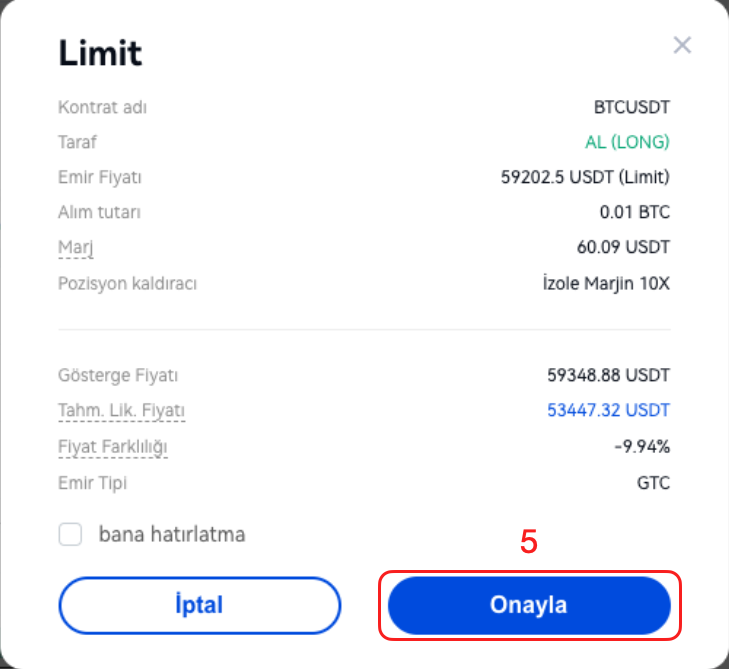
Task: Cancel the order with İptal
Action: tap(200, 605)
